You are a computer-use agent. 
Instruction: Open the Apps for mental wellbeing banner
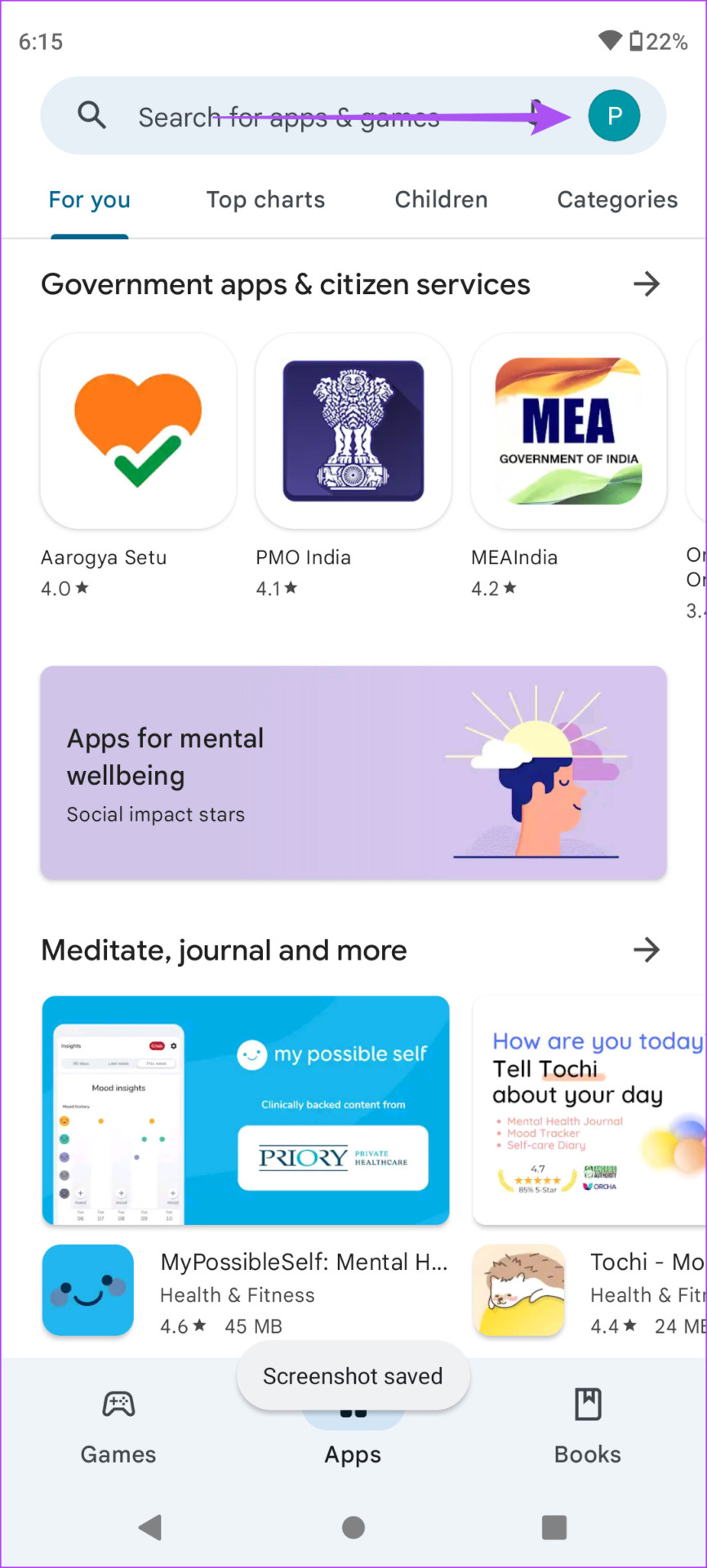pos(353,773)
